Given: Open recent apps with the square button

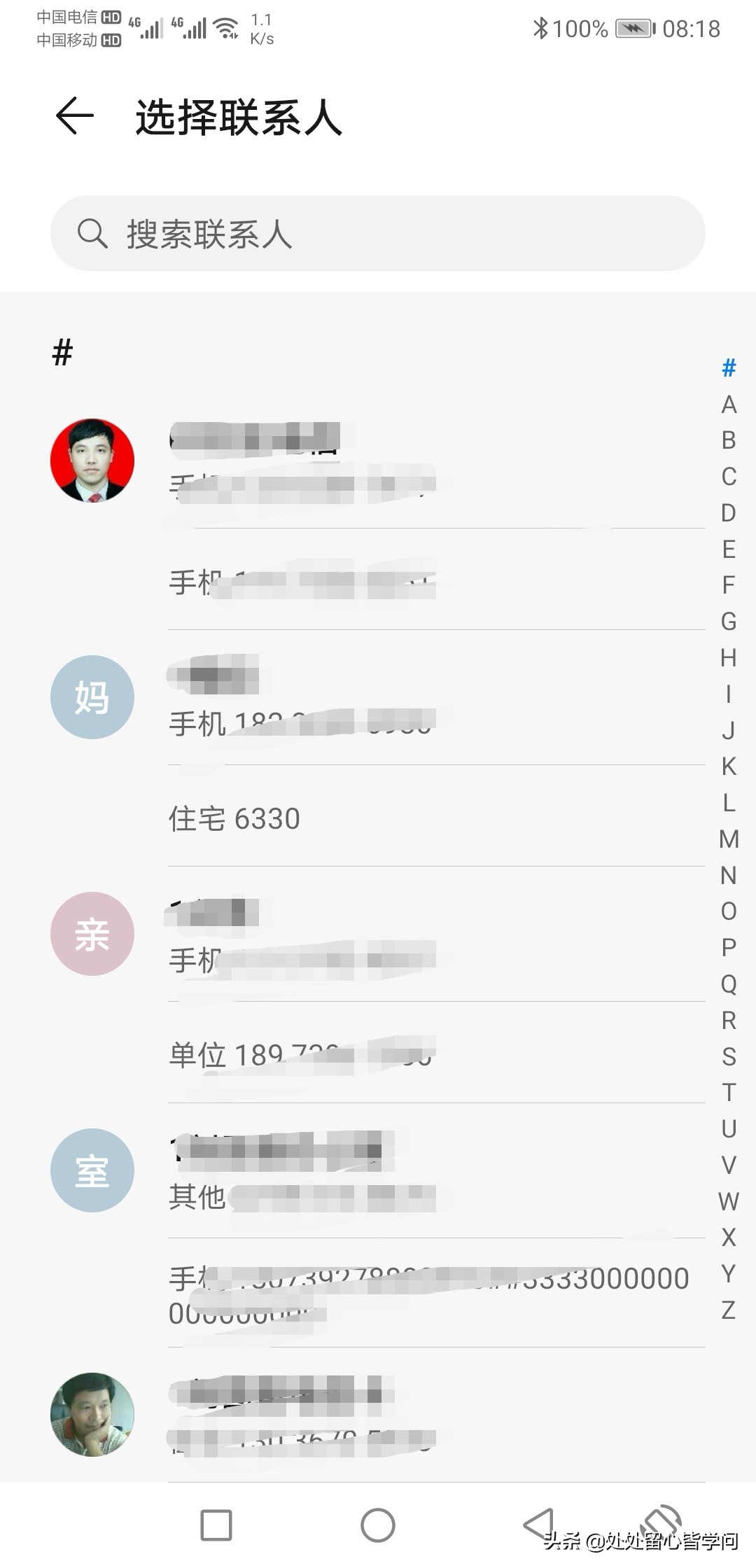Looking at the screenshot, I should pos(216,1525).
